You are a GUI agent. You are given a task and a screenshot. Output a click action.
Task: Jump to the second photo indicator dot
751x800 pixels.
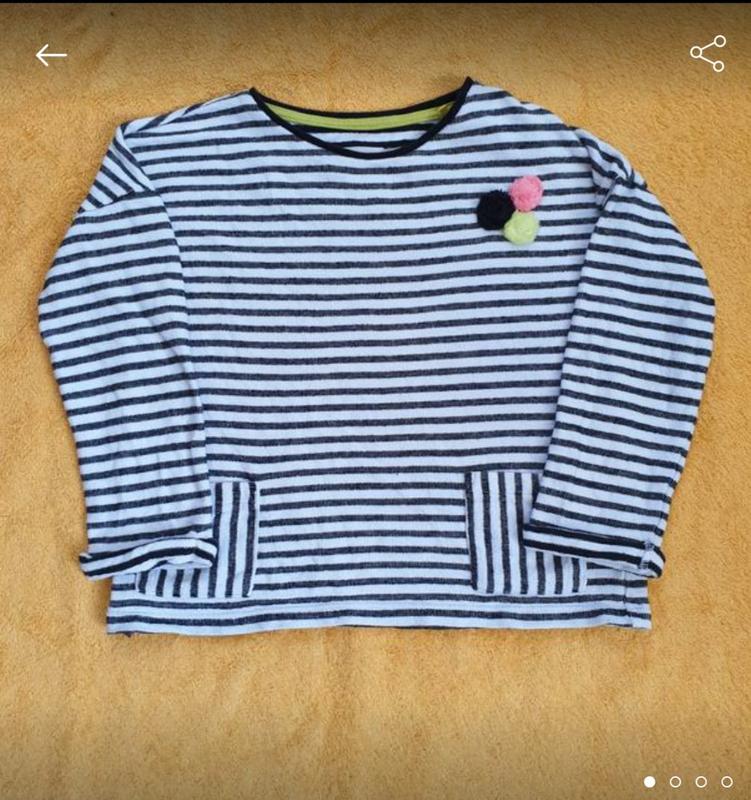coord(675,781)
